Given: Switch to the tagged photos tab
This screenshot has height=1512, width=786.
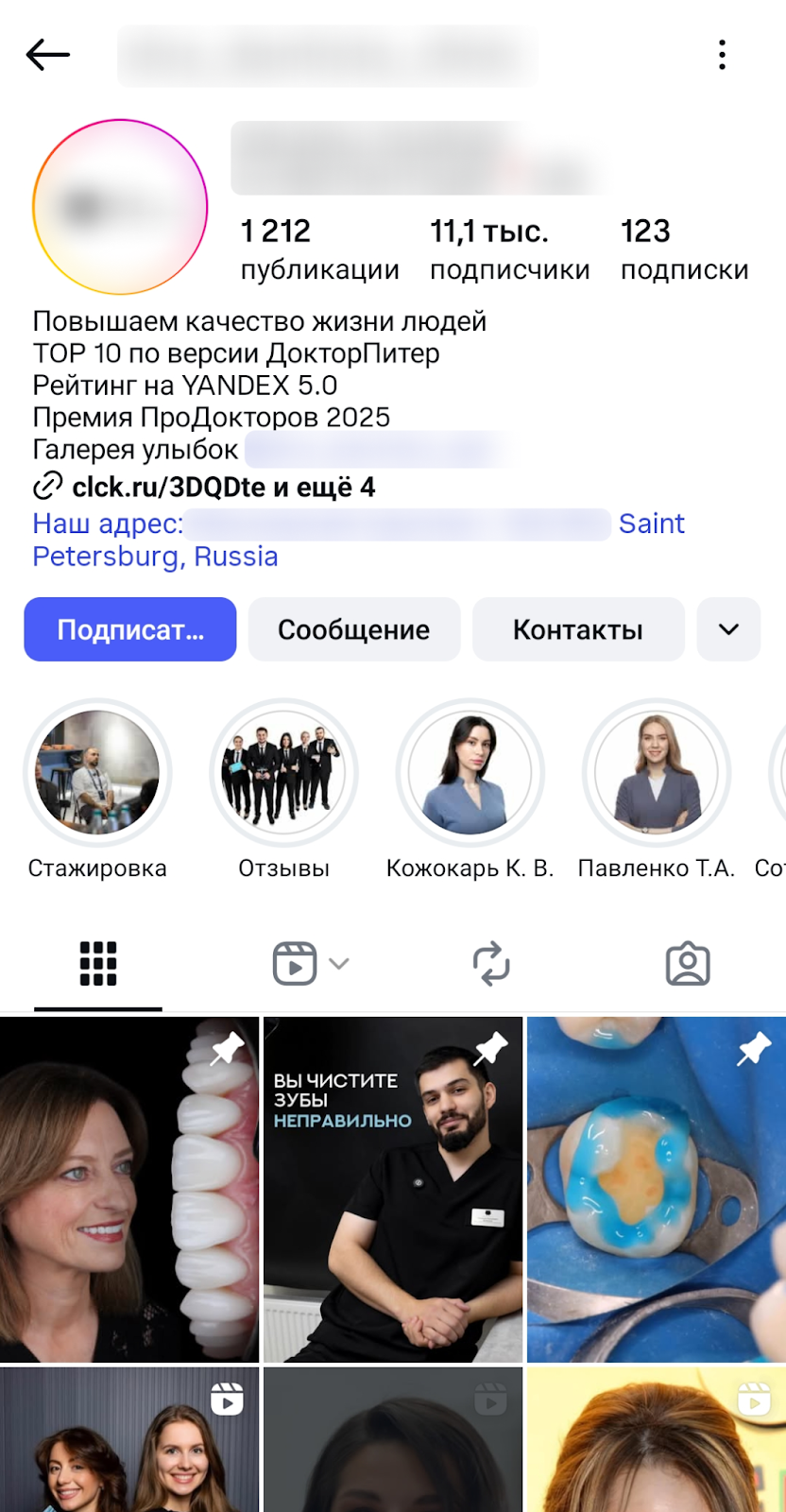Looking at the screenshot, I should click(x=688, y=964).
